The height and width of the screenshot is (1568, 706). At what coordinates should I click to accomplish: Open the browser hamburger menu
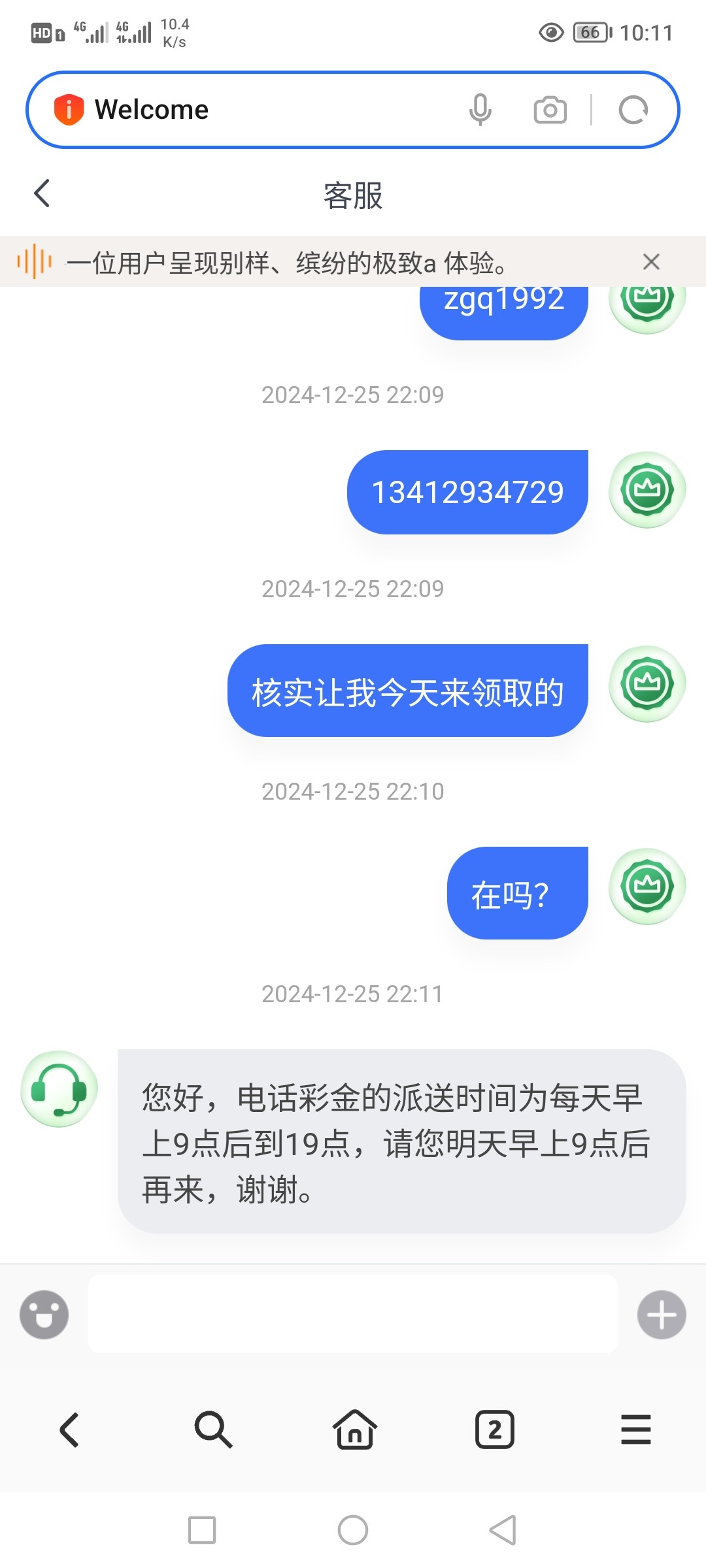[x=636, y=1429]
